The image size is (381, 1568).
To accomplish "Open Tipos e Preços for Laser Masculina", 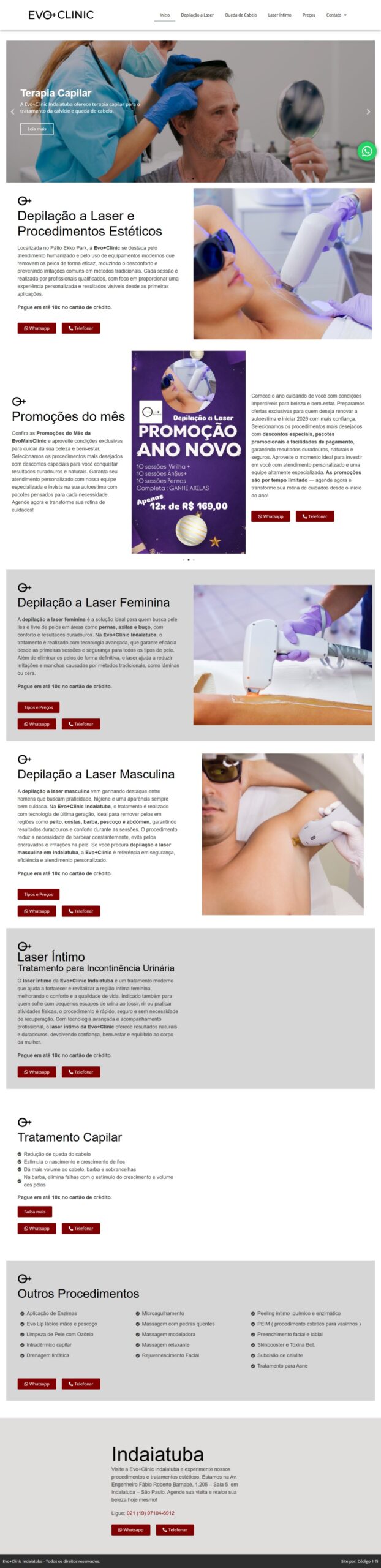I will click(x=38, y=894).
